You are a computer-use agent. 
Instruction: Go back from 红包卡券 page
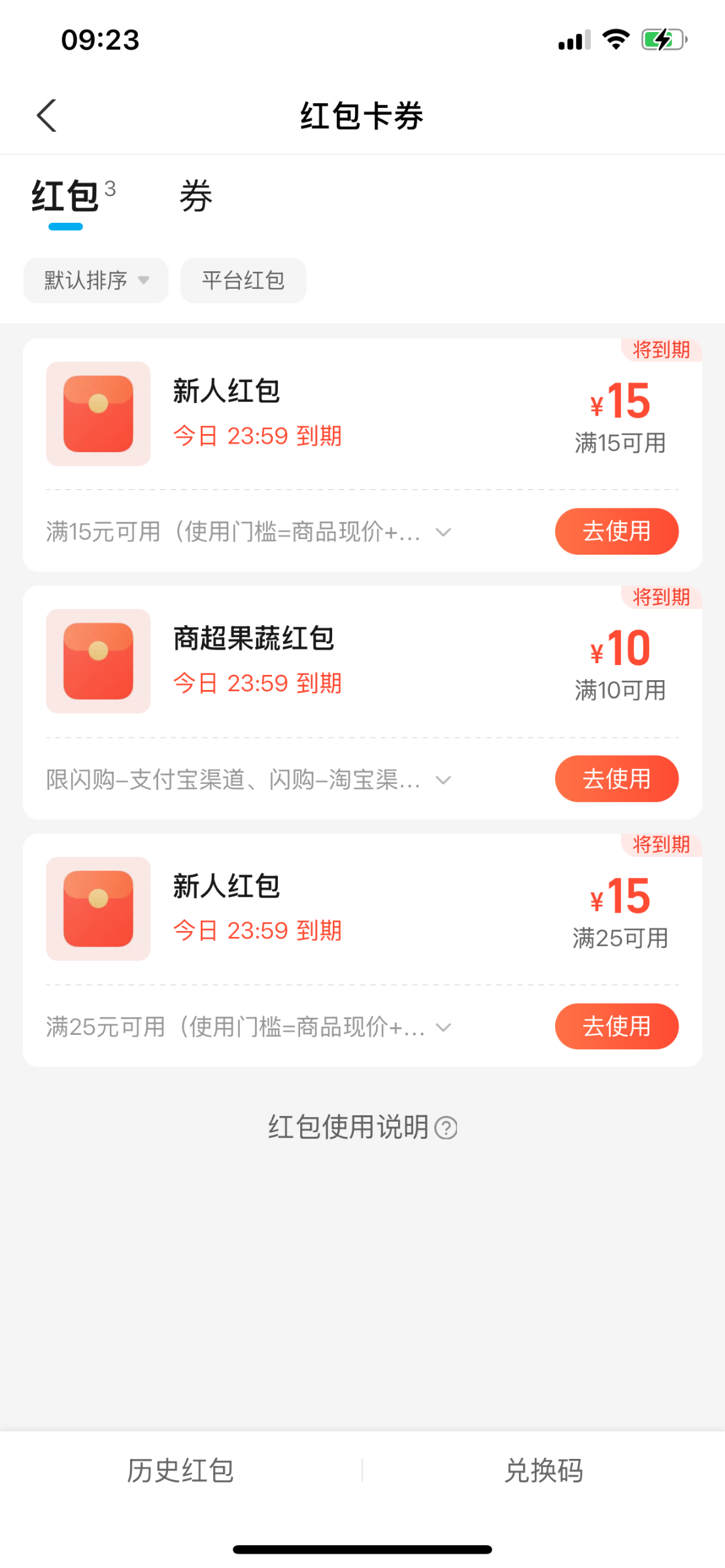47,116
